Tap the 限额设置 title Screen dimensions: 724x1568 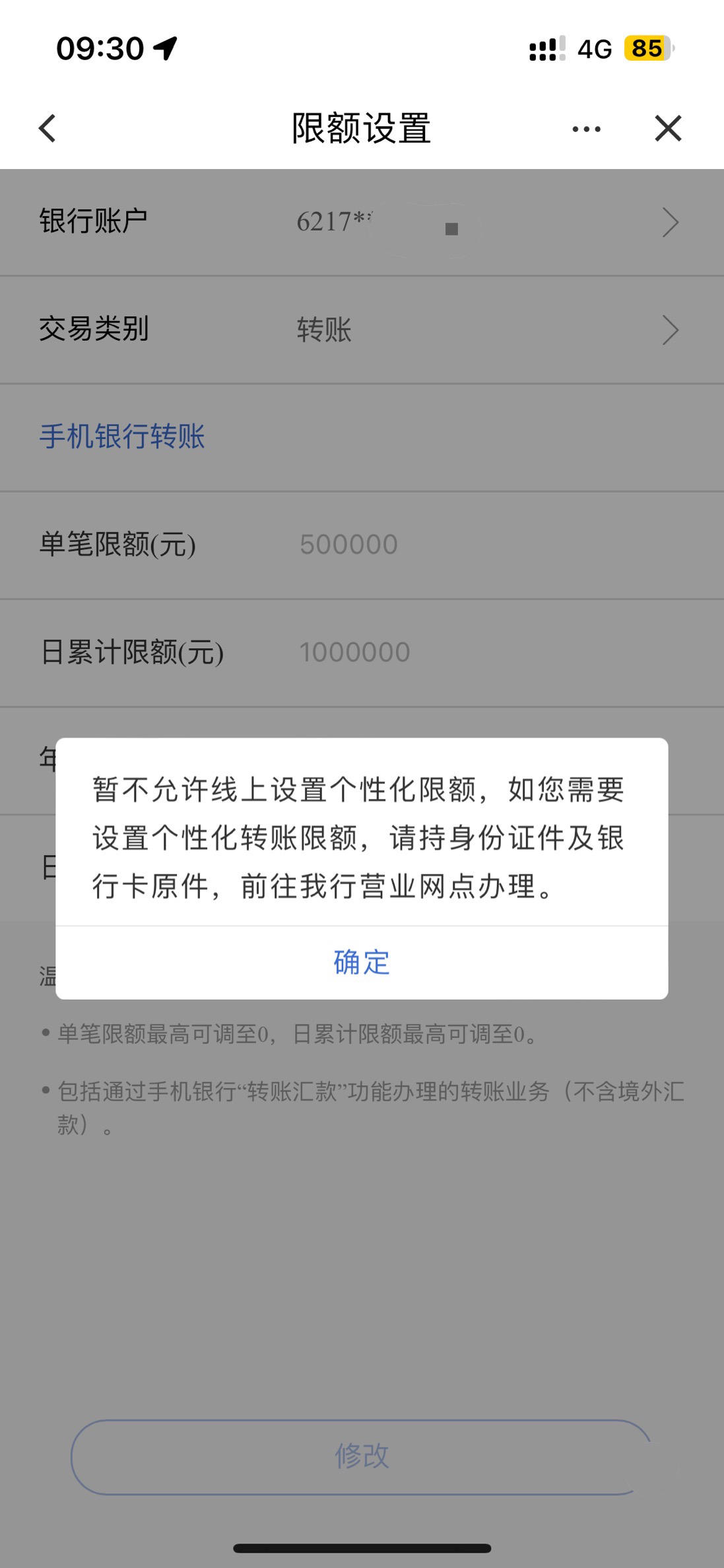[x=362, y=129]
